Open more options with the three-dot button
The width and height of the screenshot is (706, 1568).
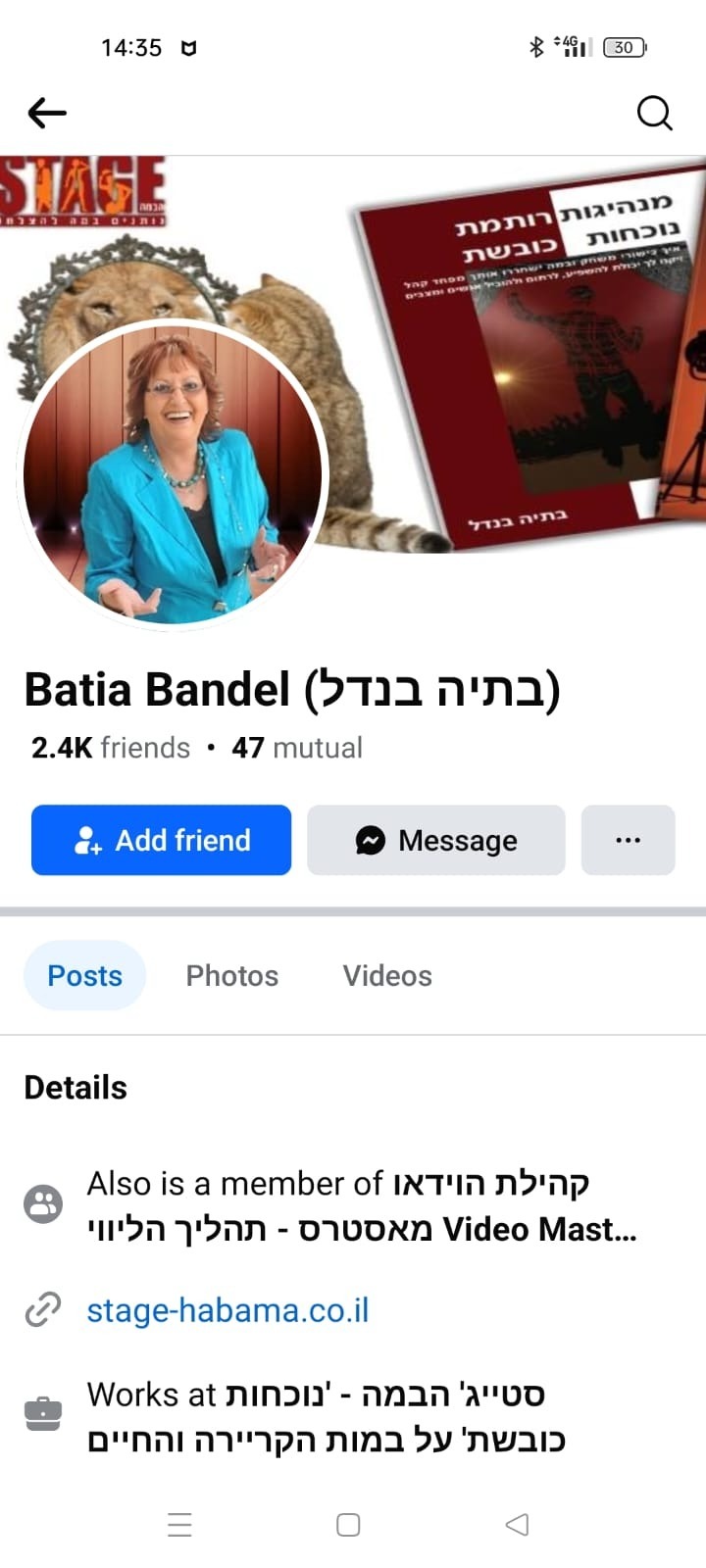(x=628, y=840)
